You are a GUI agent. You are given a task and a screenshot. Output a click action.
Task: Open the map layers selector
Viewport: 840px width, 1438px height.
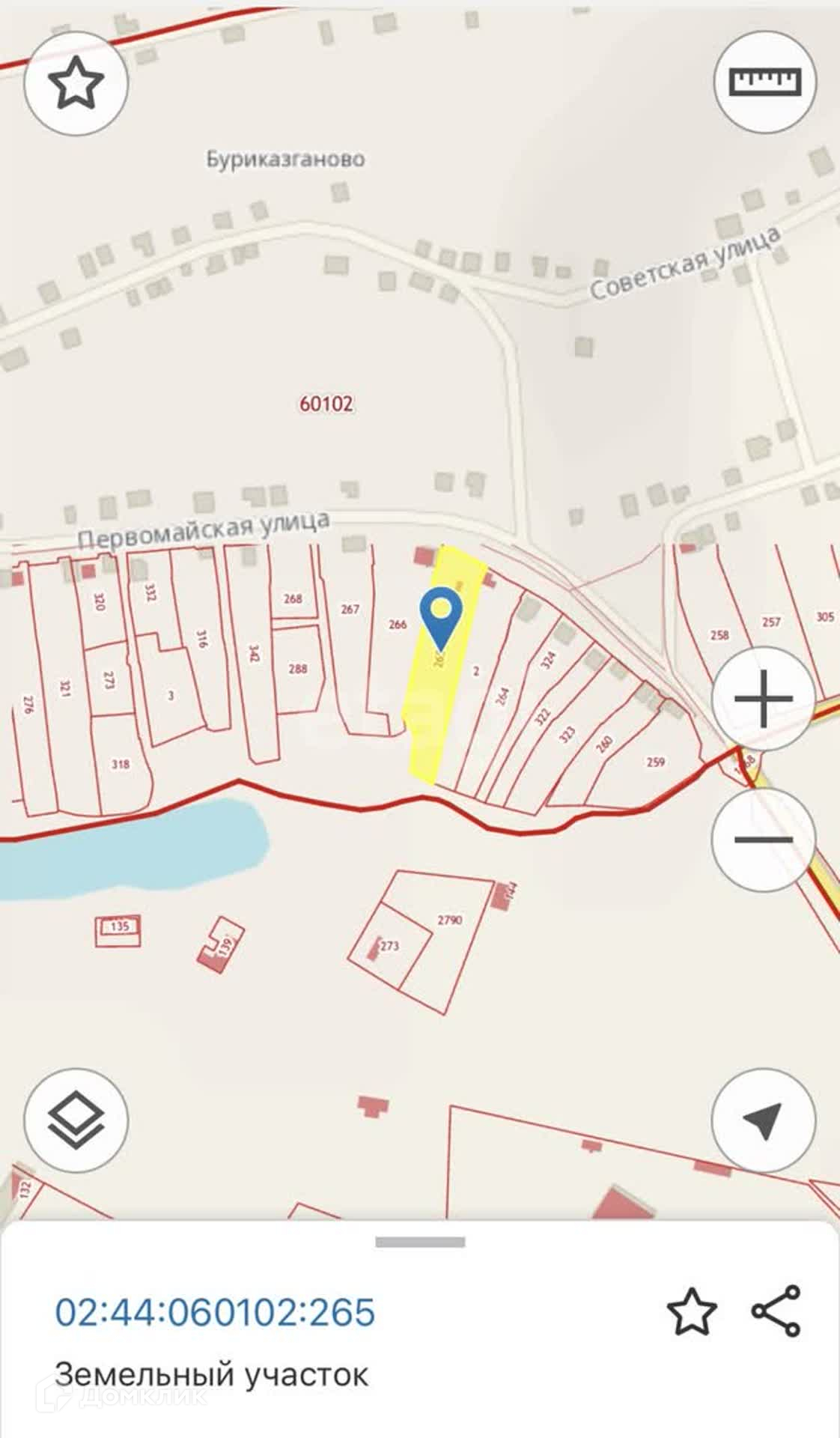pos(76,1120)
